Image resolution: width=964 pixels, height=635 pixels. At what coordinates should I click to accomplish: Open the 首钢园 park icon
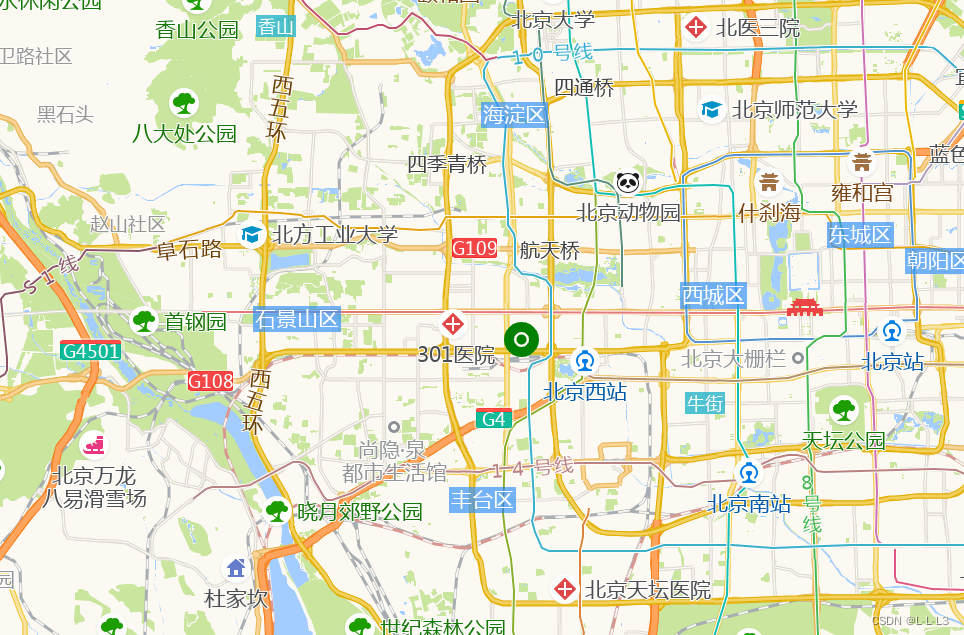144,321
